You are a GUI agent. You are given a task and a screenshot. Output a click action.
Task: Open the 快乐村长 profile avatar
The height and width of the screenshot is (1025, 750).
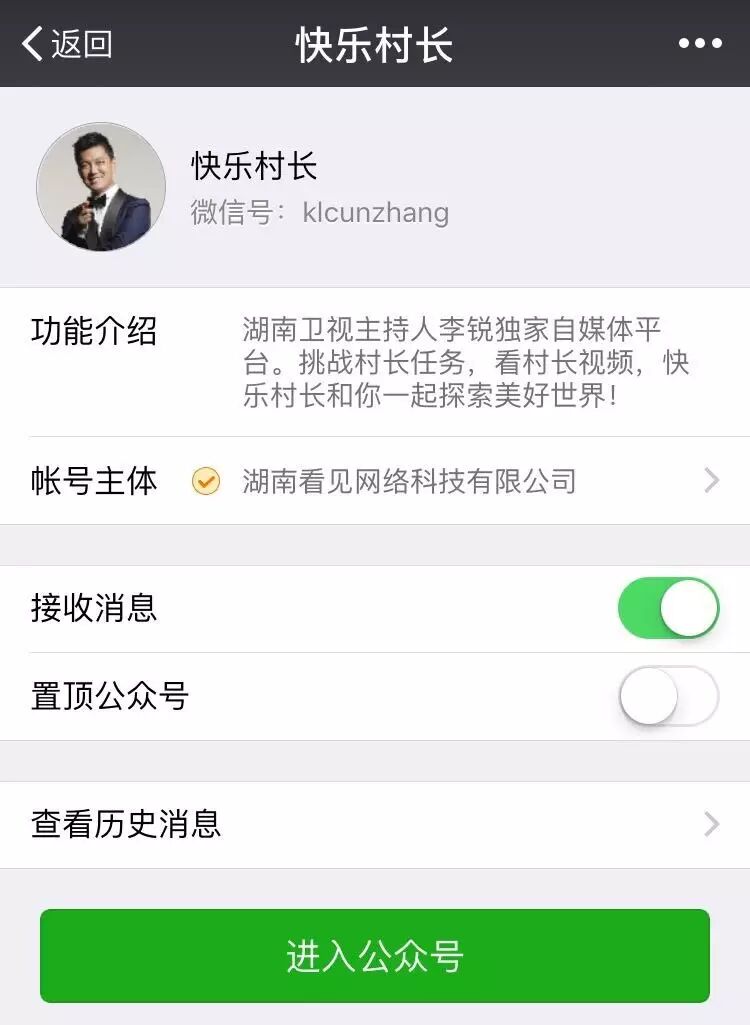(101, 187)
